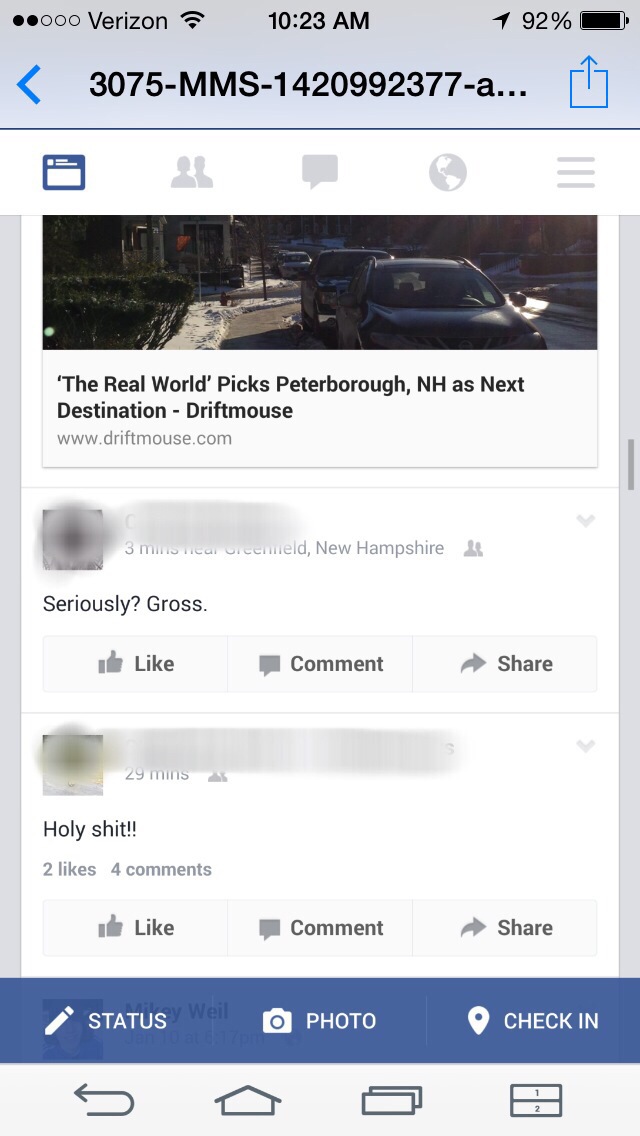
Task: Write a new Status update
Action: pyautogui.click(x=106, y=1021)
